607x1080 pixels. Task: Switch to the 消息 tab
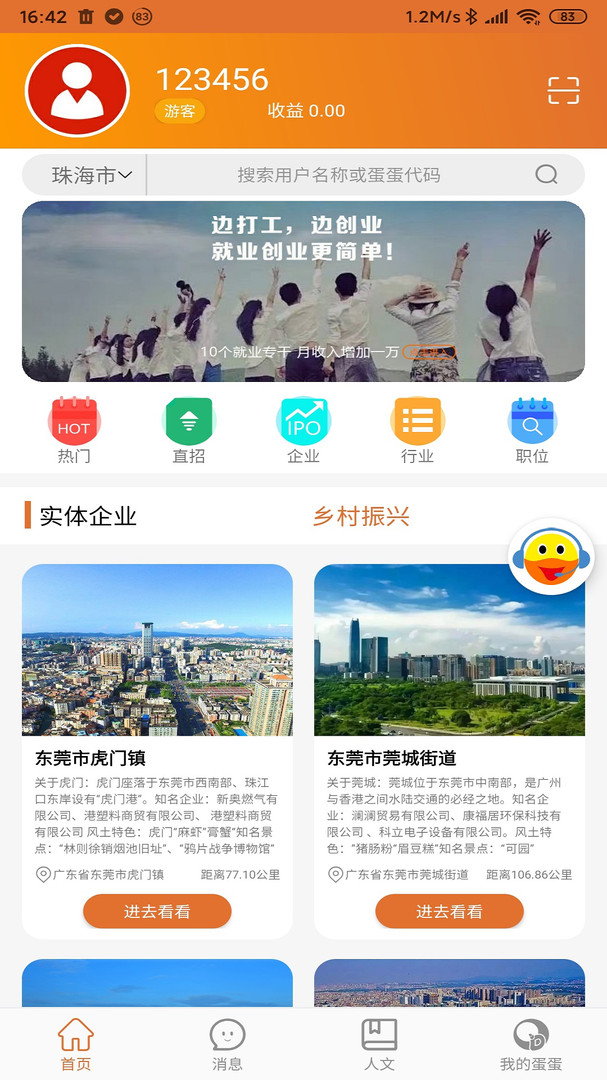[x=227, y=1044]
